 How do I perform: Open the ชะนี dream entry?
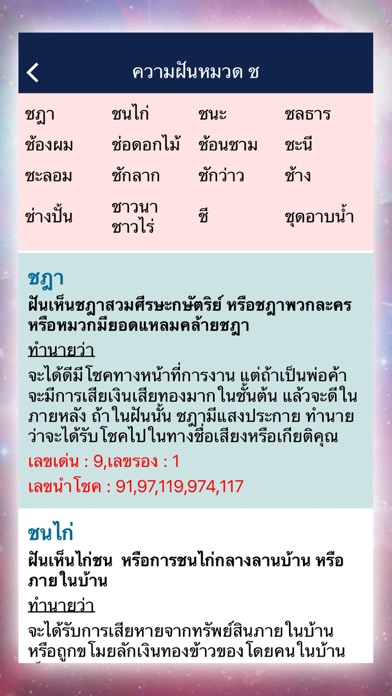tap(298, 145)
